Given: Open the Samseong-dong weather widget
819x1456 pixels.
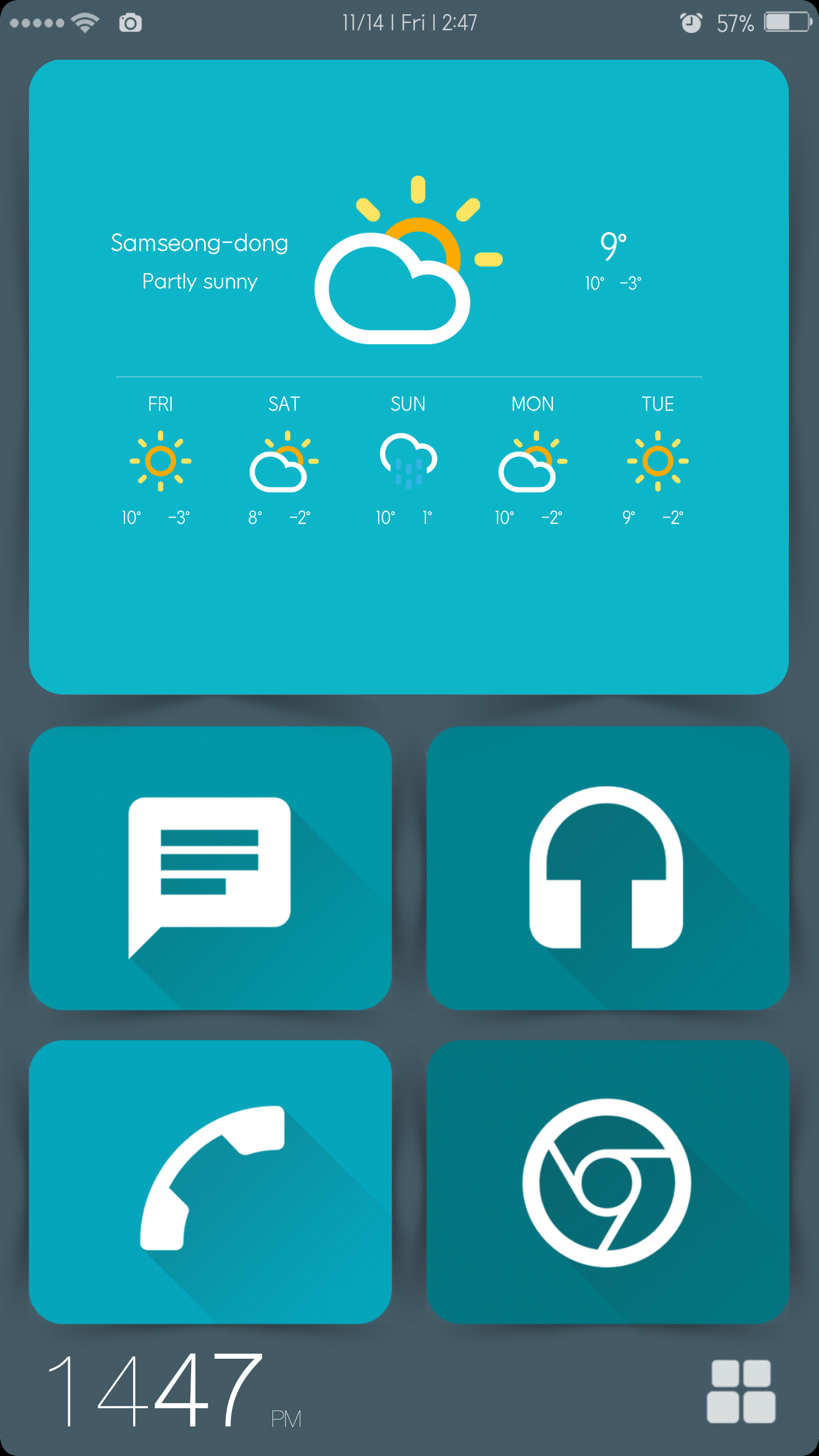Looking at the screenshot, I should (408, 377).
